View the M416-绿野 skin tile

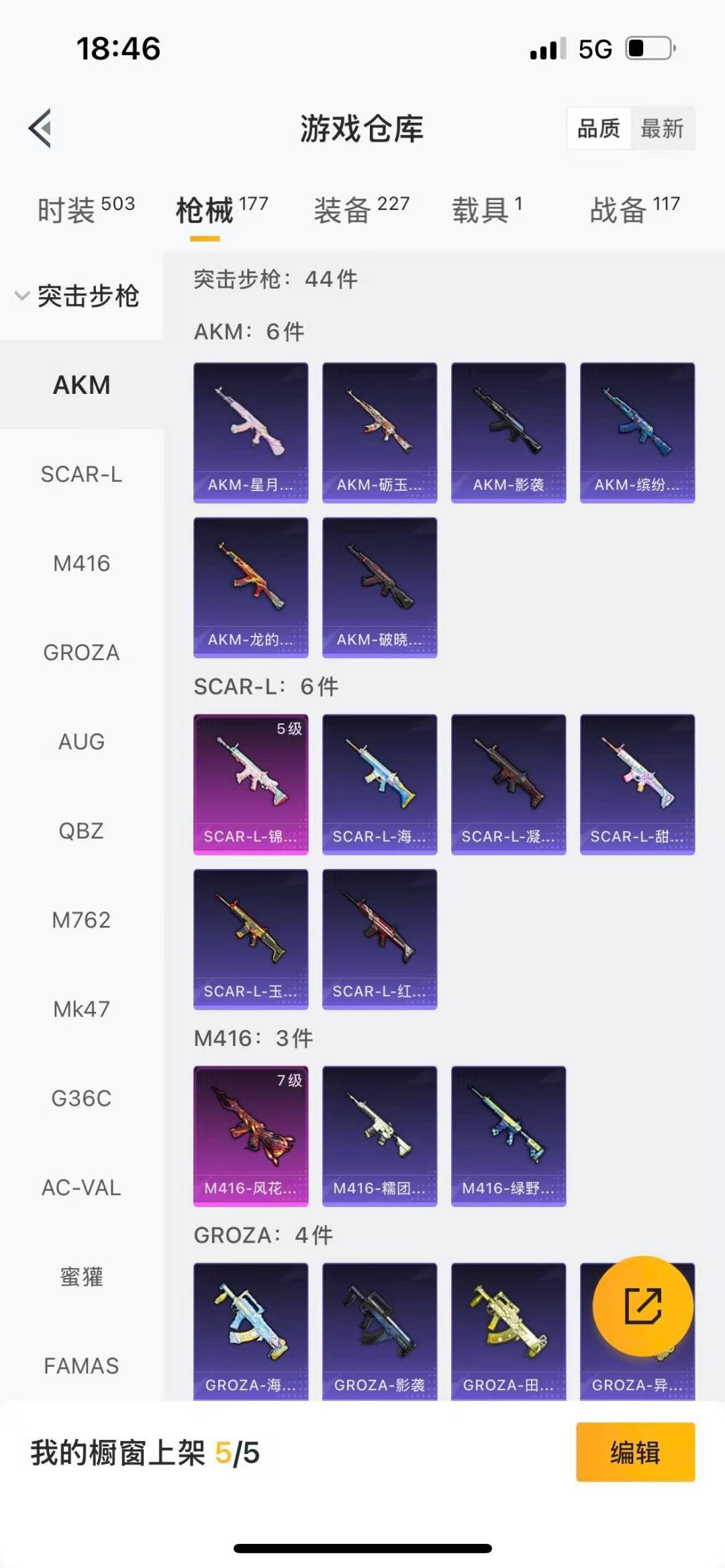508,1136
